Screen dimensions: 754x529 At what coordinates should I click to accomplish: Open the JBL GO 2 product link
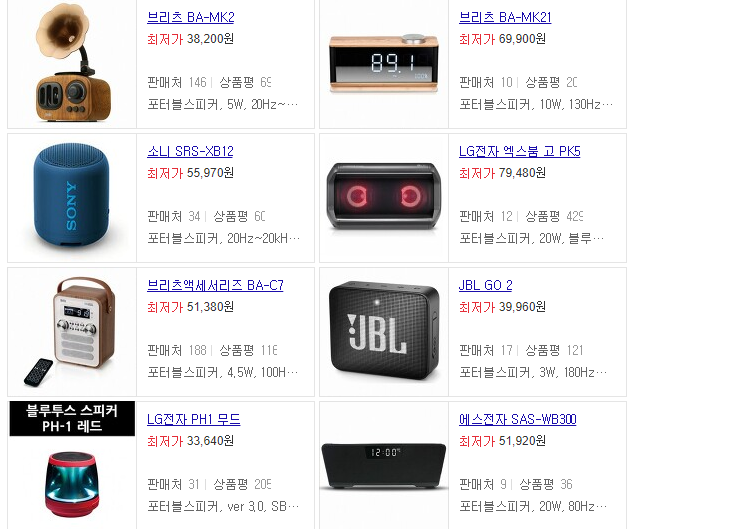point(485,286)
